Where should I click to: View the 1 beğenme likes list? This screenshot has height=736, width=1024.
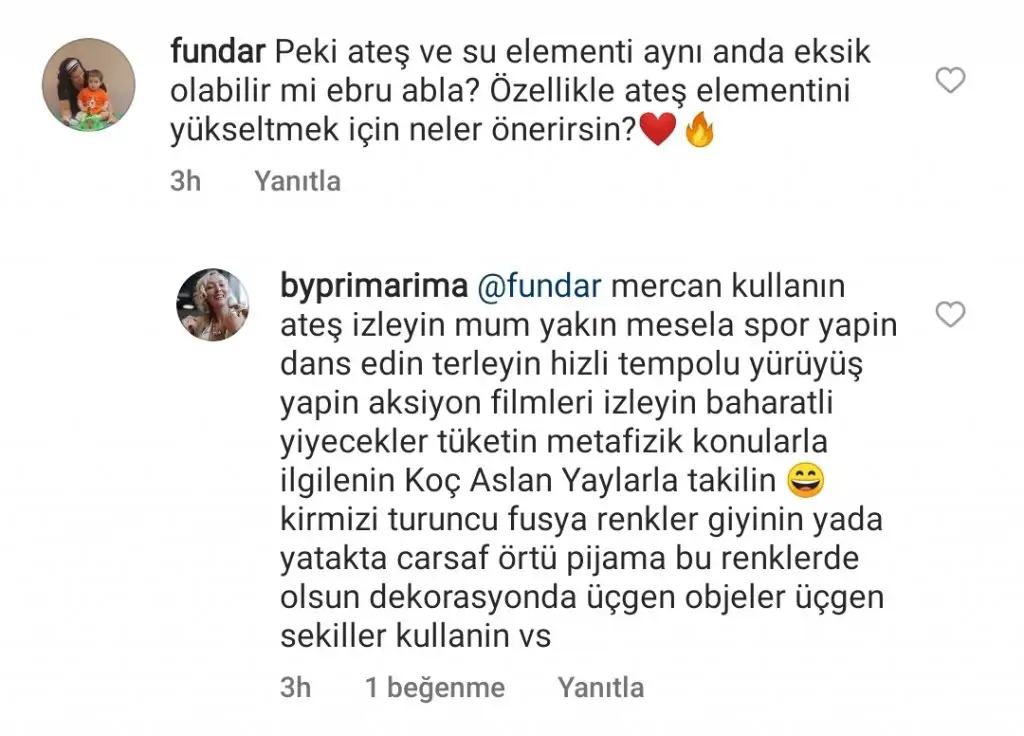point(435,688)
